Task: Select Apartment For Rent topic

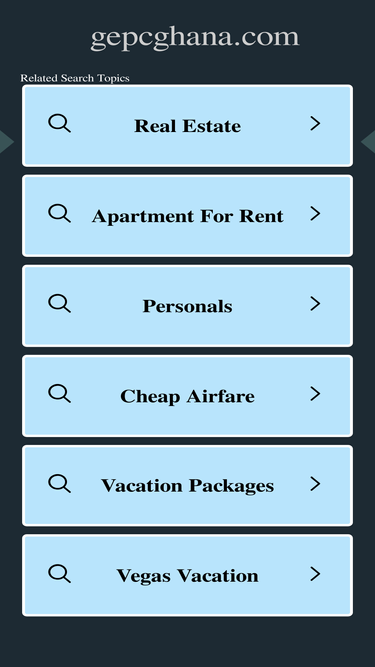Action: [x=188, y=216]
